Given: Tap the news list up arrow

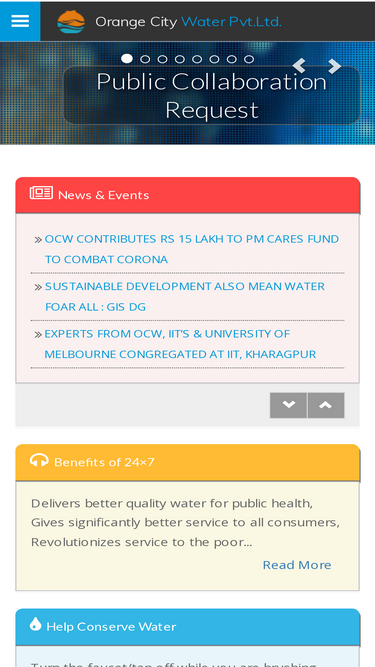Looking at the screenshot, I should pos(326,405).
